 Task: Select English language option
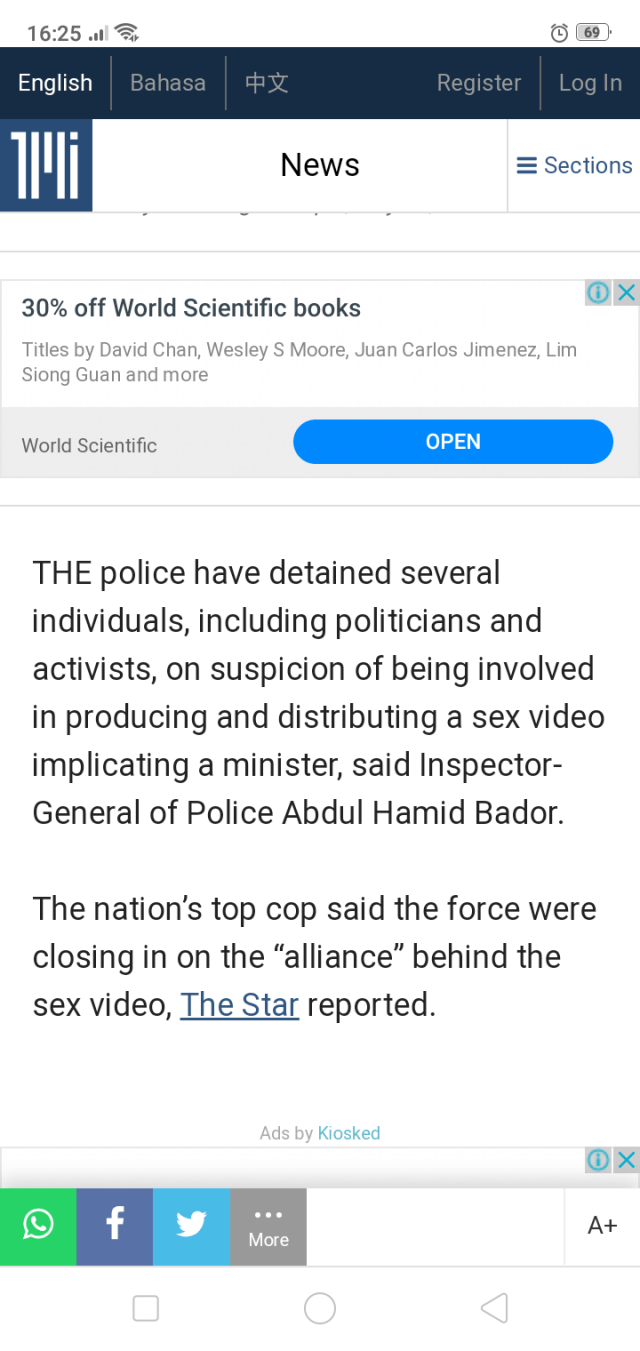tap(55, 83)
